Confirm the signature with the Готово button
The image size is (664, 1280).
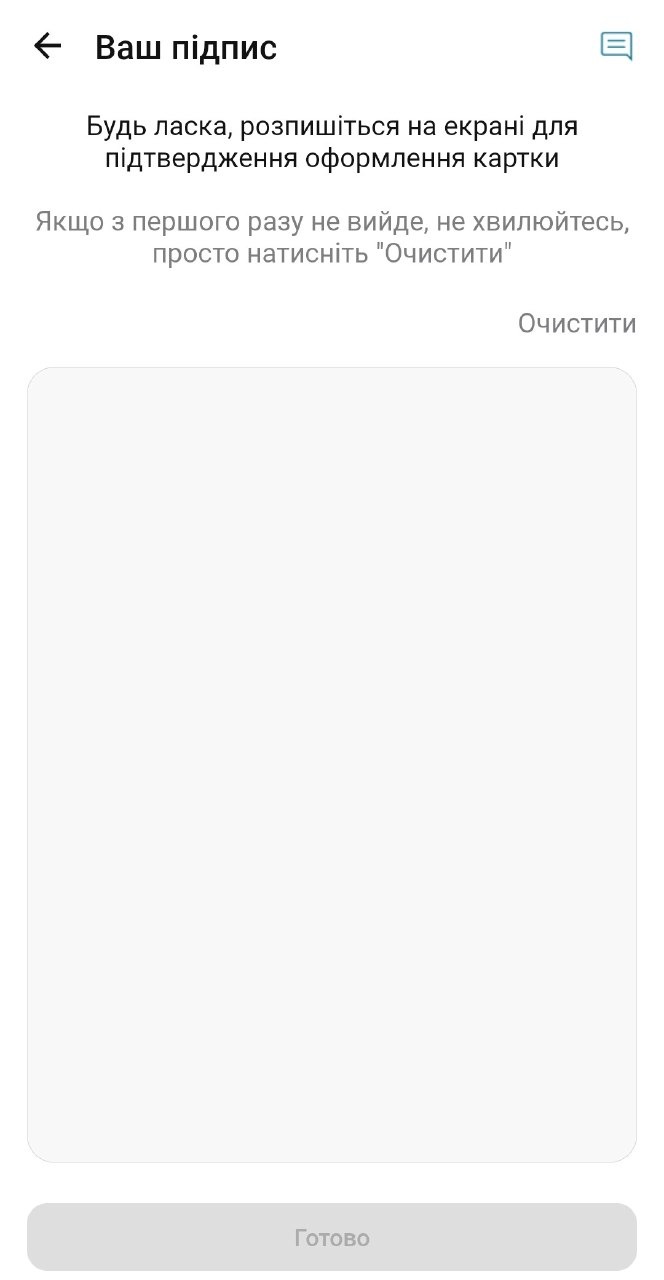coord(332,1237)
